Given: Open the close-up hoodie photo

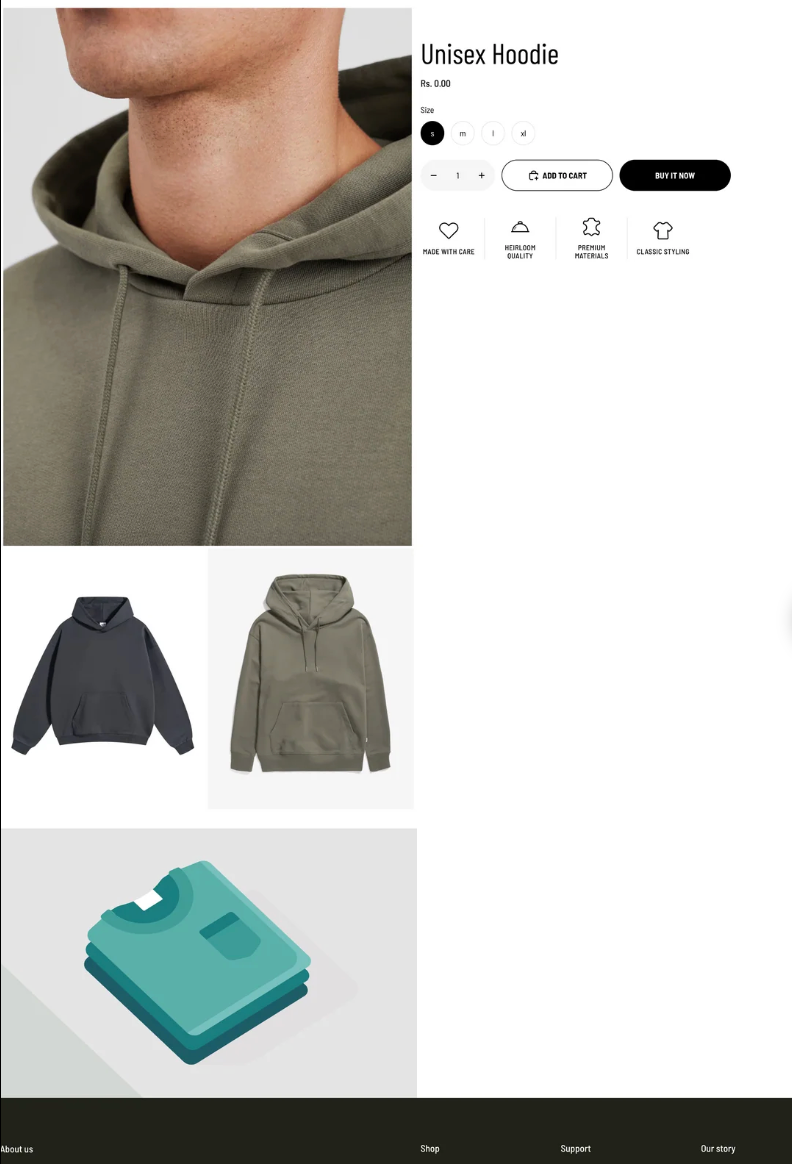Looking at the screenshot, I should click(x=207, y=277).
